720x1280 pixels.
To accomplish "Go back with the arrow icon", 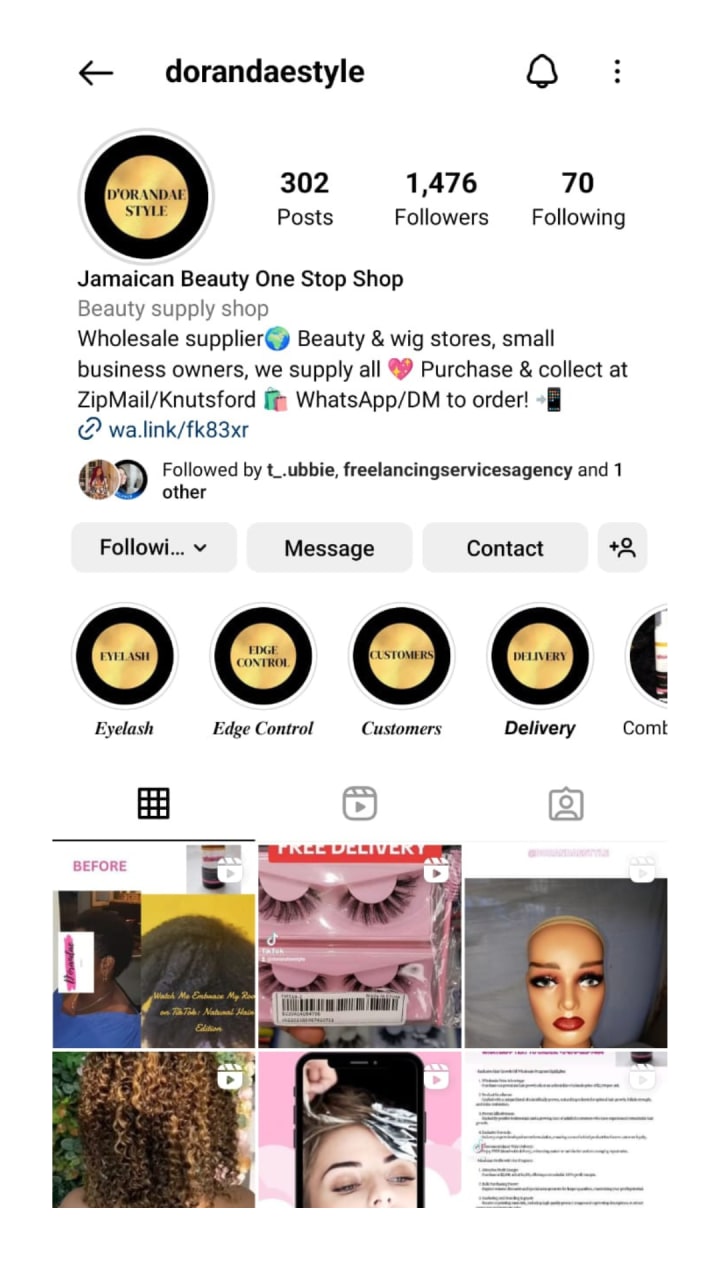I will 96,72.
